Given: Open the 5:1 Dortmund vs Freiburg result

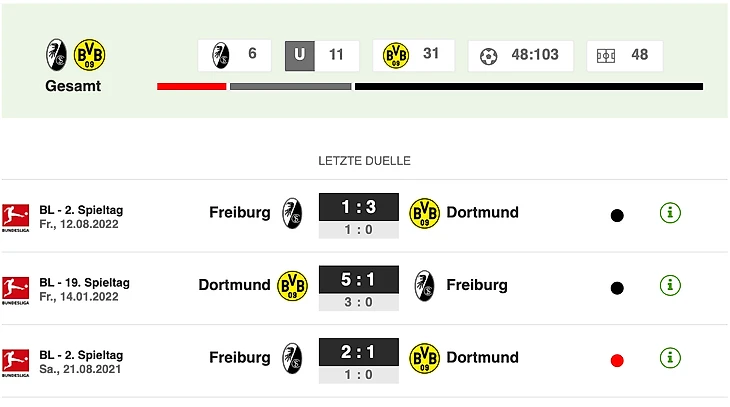Looking at the screenshot, I should click(358, 281).
